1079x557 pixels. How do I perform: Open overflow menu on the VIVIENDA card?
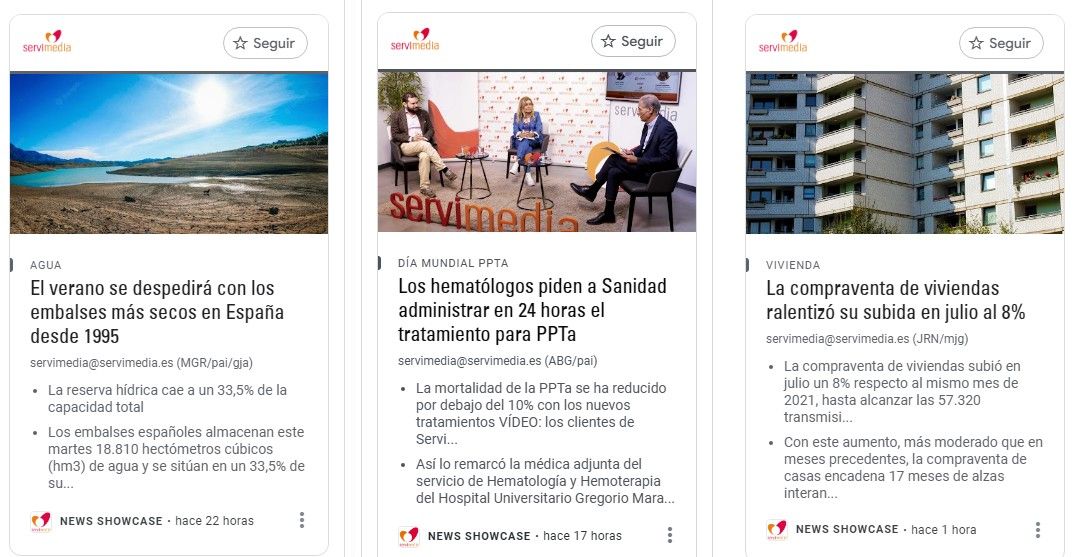click(x=1038, y=529)
